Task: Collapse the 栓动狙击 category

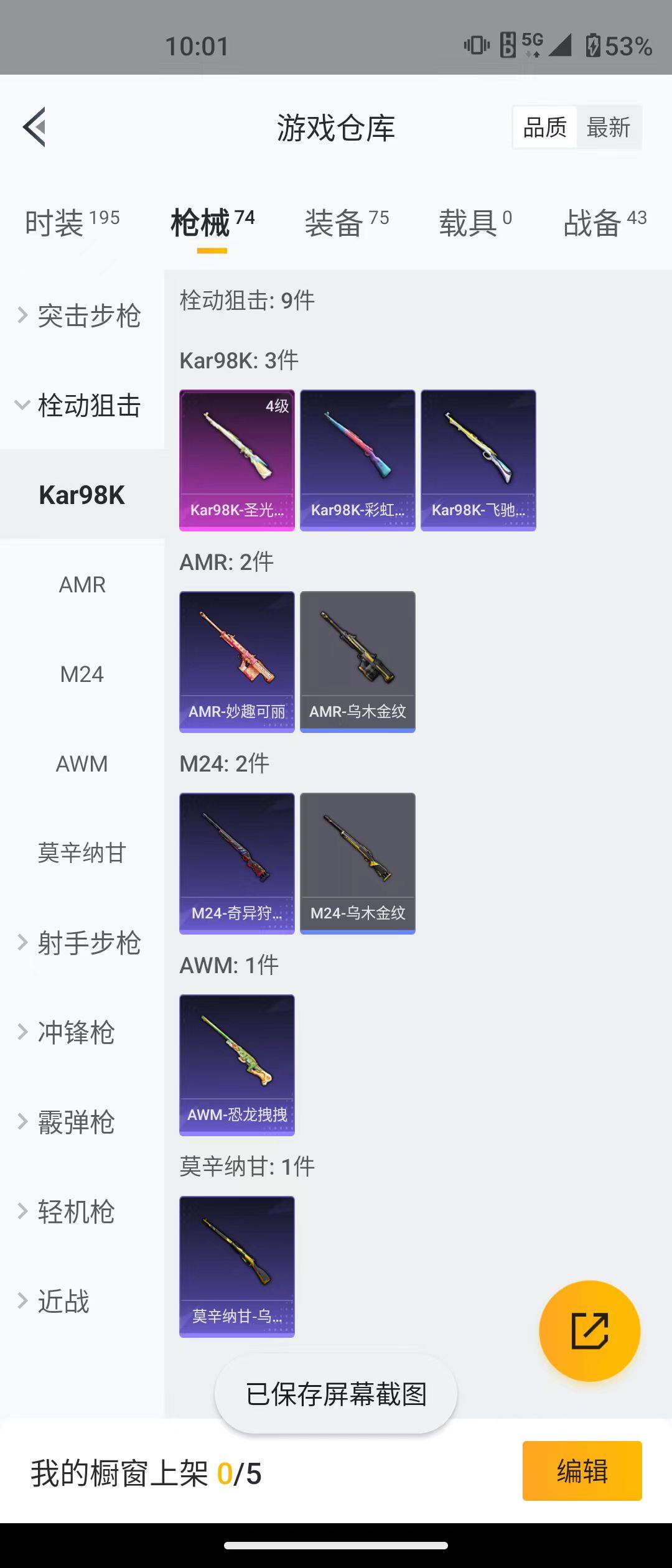Action: coord(81,405)
